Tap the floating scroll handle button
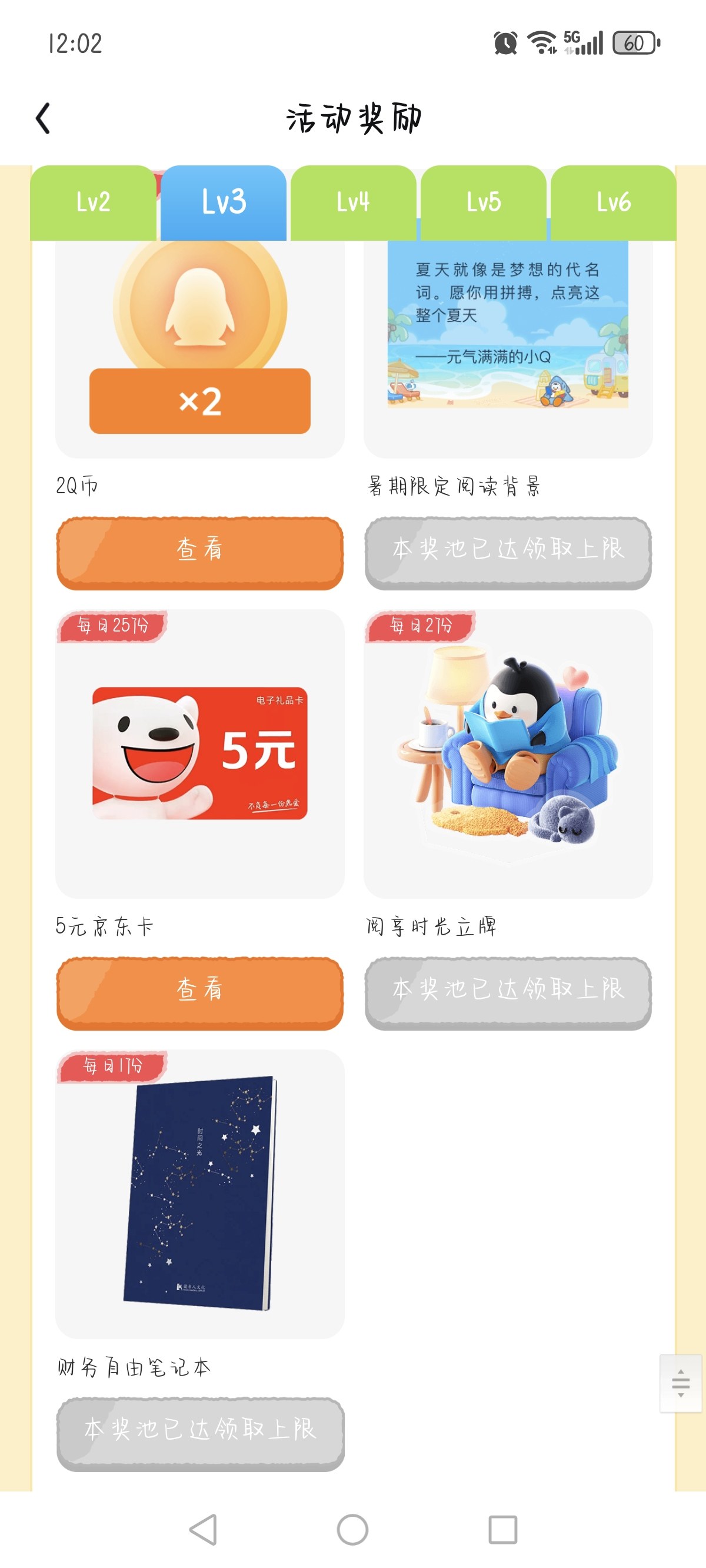The width and height of the screenshot is (706, 1568). tap(681, 1383)
